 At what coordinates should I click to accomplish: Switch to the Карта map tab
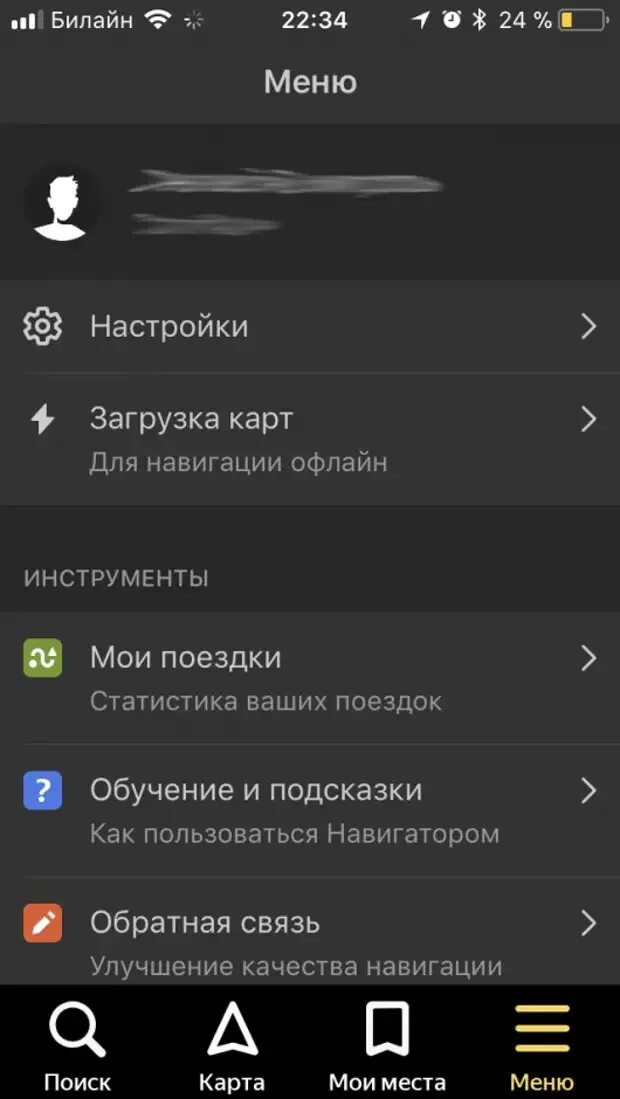(x=233, y=1043)
